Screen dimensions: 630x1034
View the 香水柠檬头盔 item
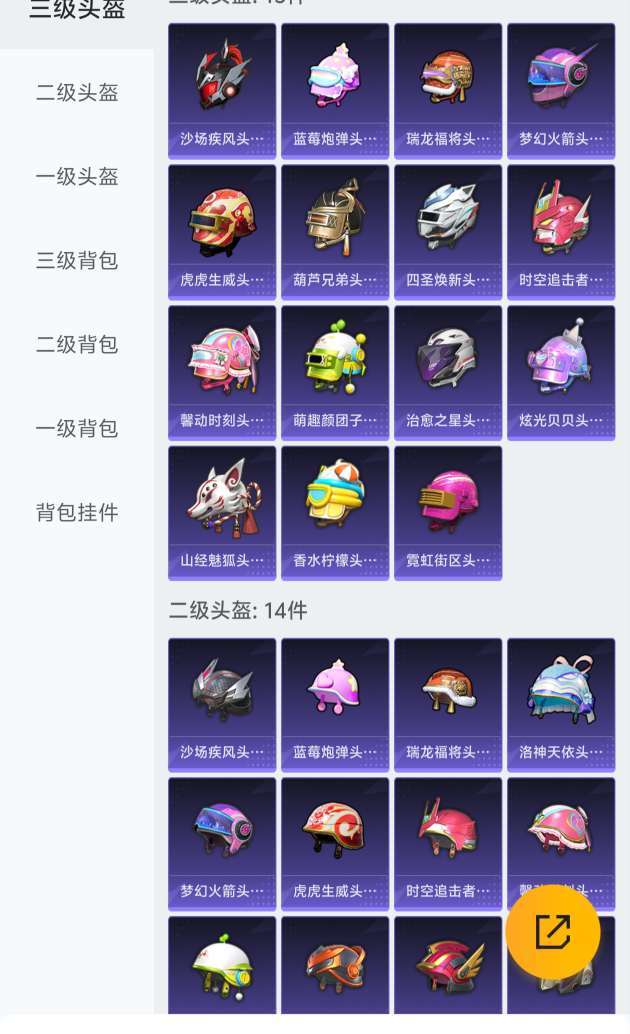point(335,513)
